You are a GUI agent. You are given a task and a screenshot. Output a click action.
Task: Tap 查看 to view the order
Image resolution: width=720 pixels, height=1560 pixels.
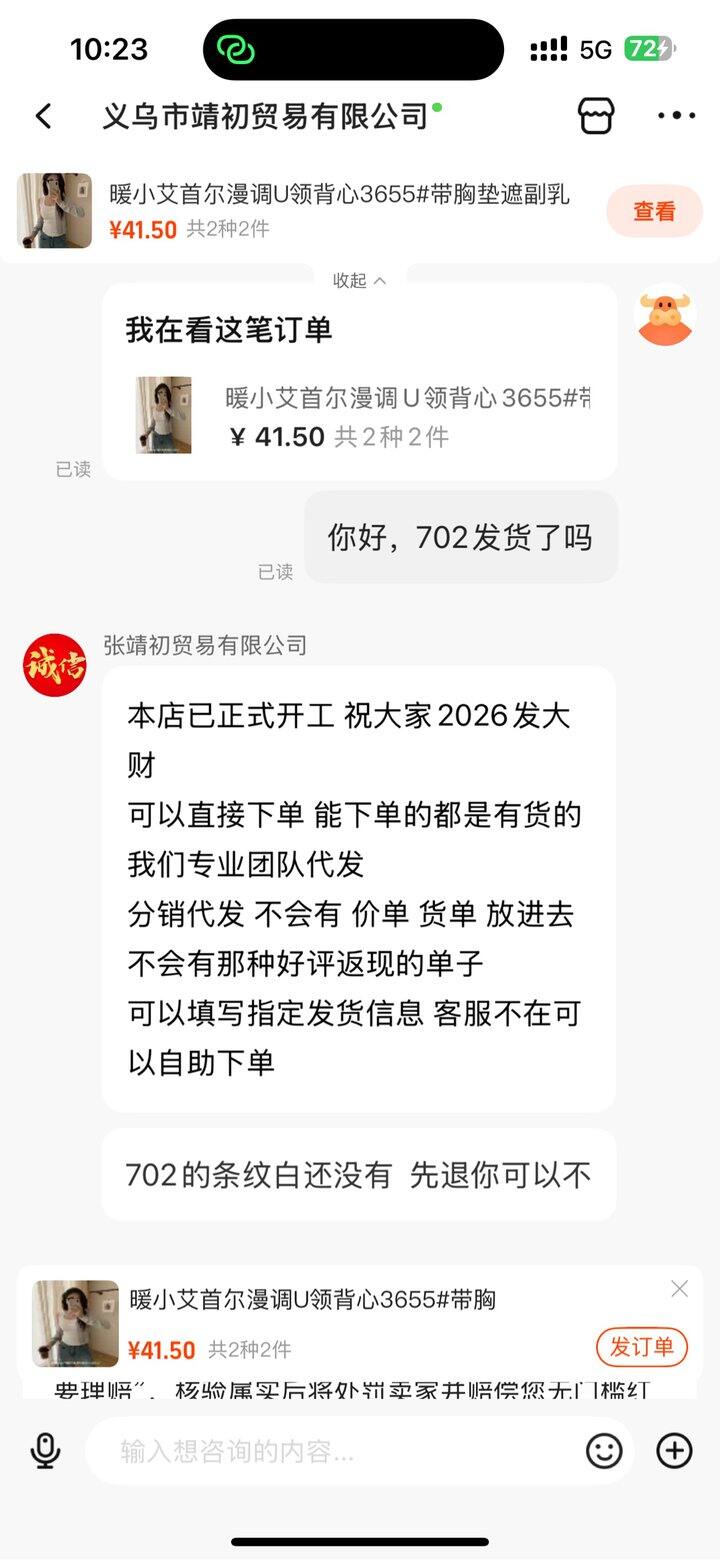(654, 211)
